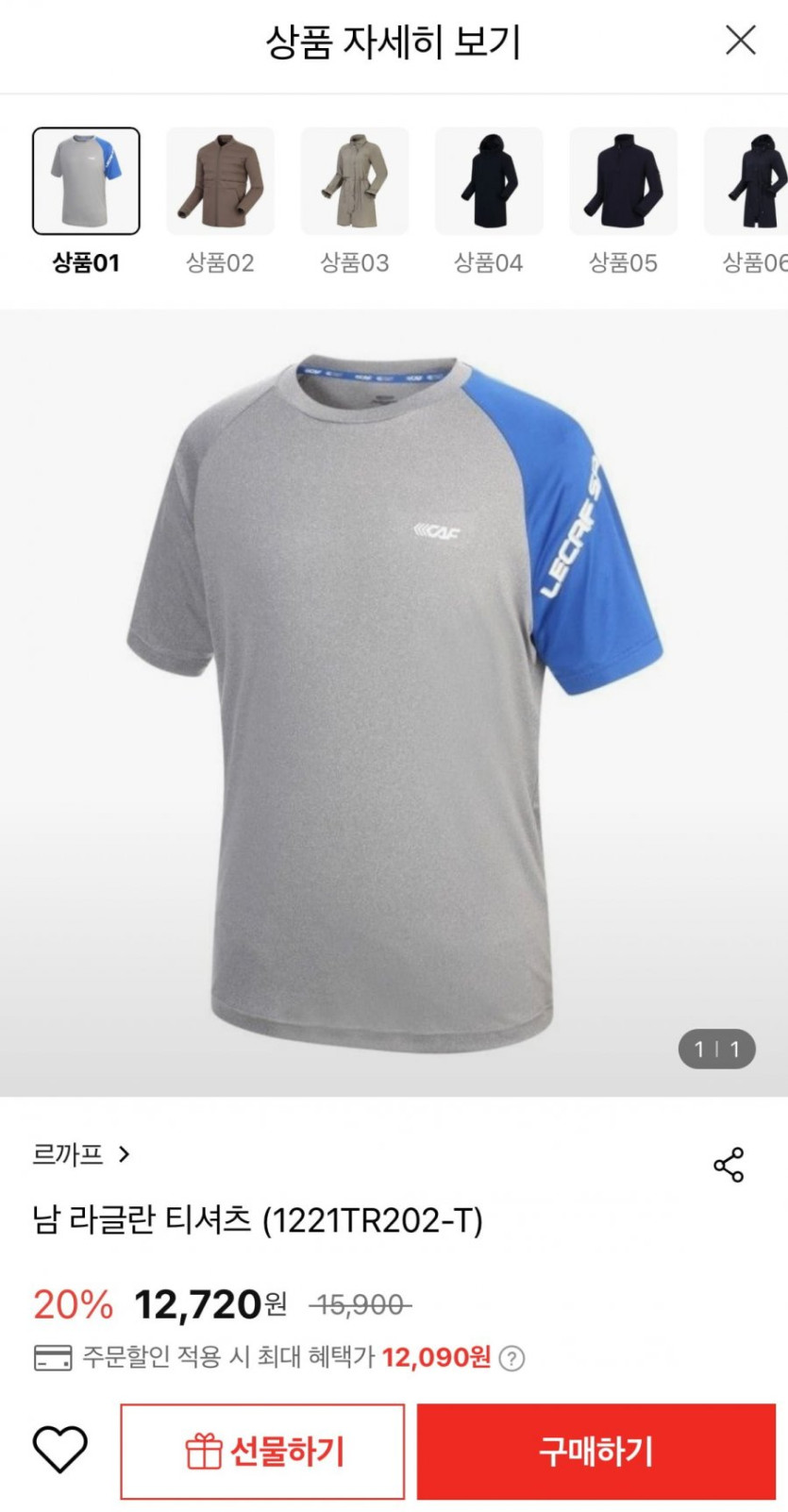The height and width of the screenshot is (1512, 788).
Task: Select the 상품02 brown jacket thumbnail
Action: pos(220,181)
